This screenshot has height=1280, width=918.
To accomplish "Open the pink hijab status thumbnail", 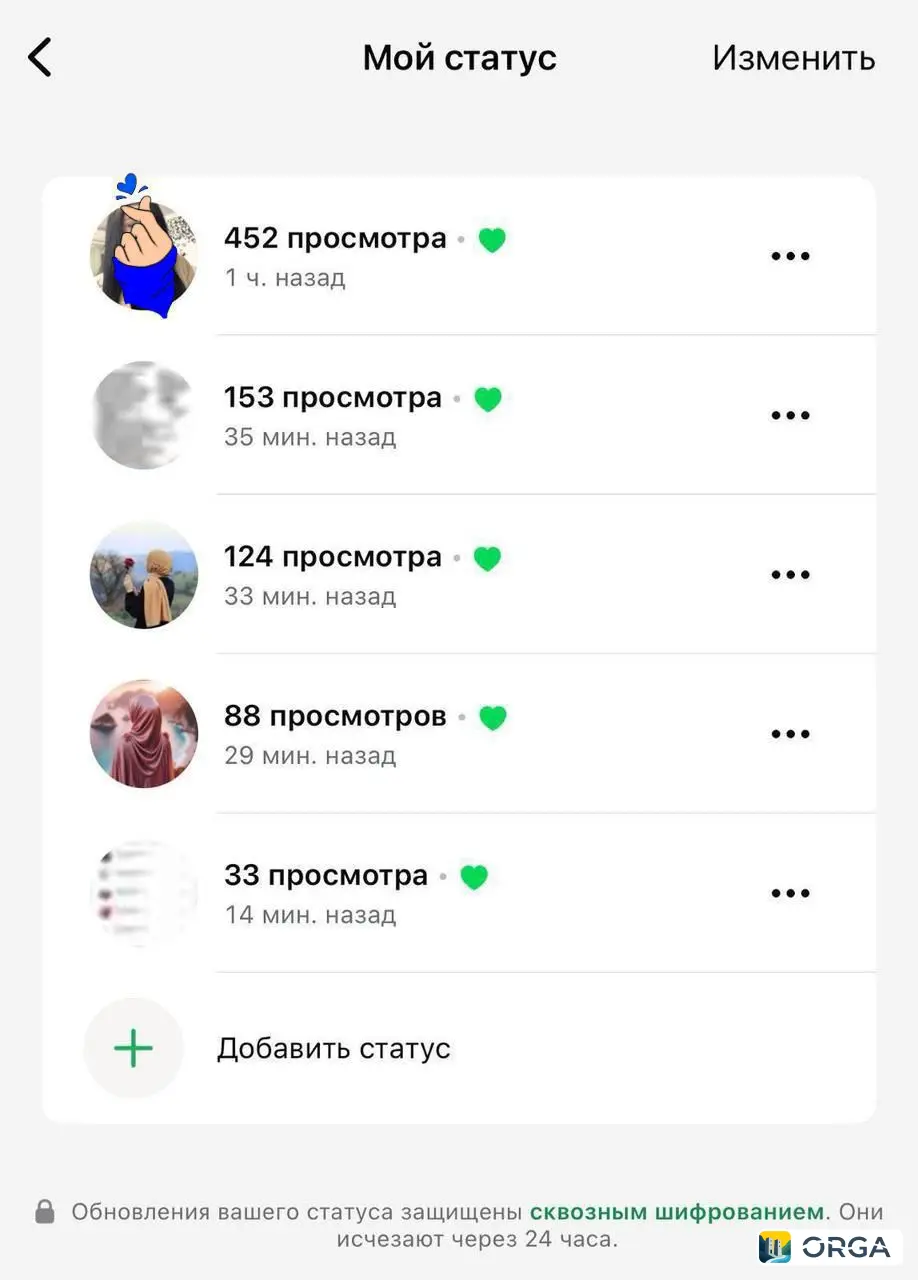I will (143, 733).
